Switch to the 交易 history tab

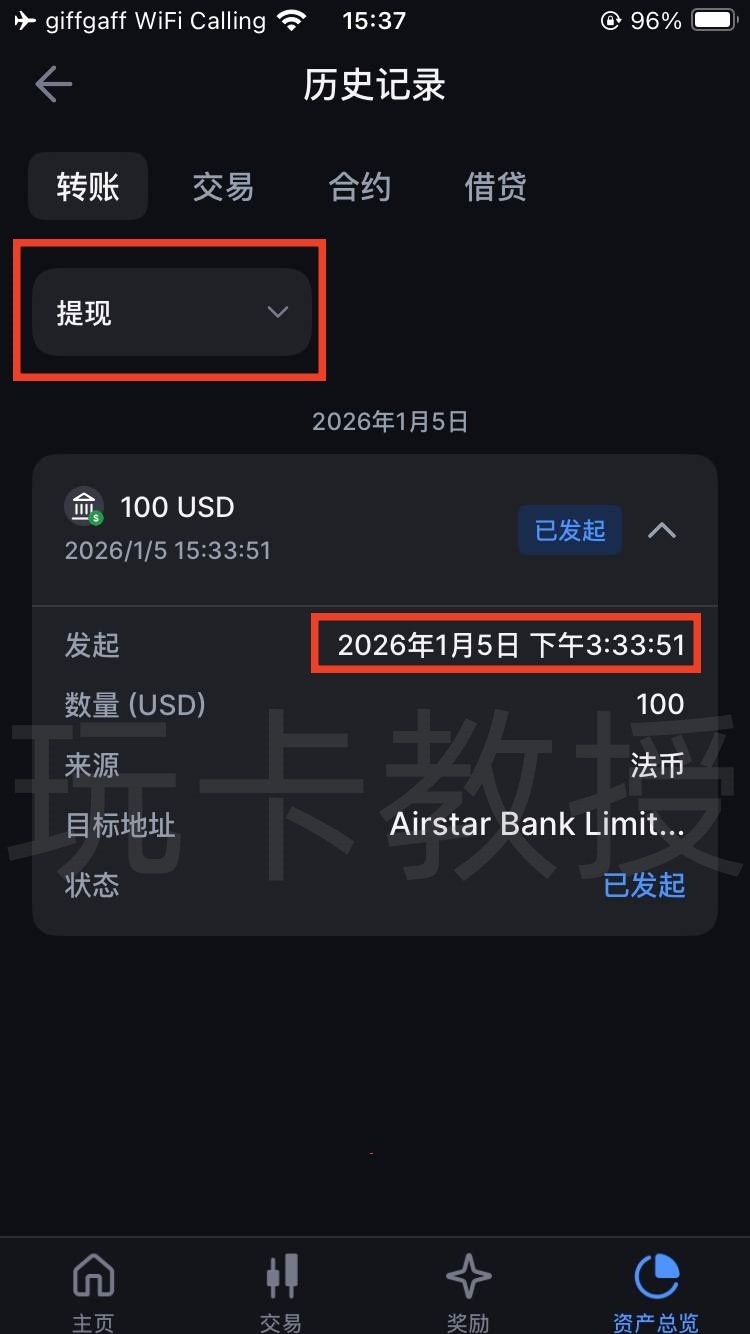[x=223, y=187]
